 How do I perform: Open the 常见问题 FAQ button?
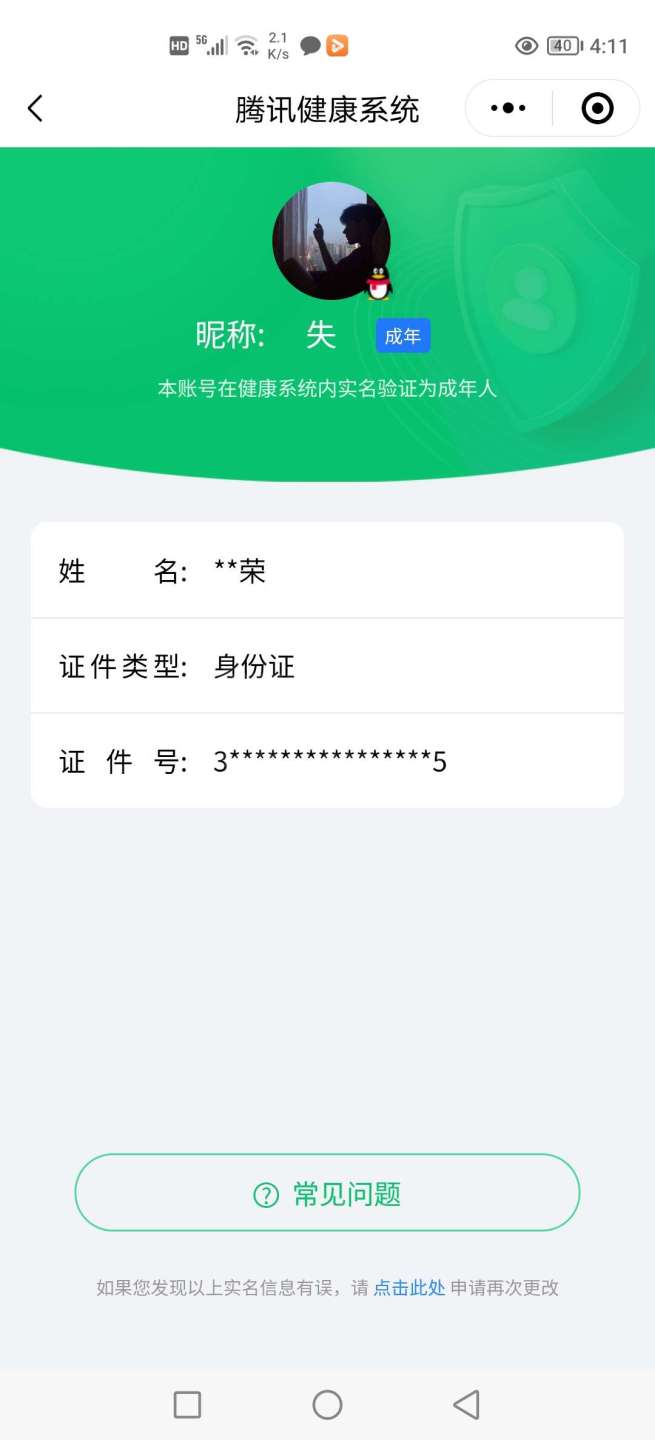327,1193
